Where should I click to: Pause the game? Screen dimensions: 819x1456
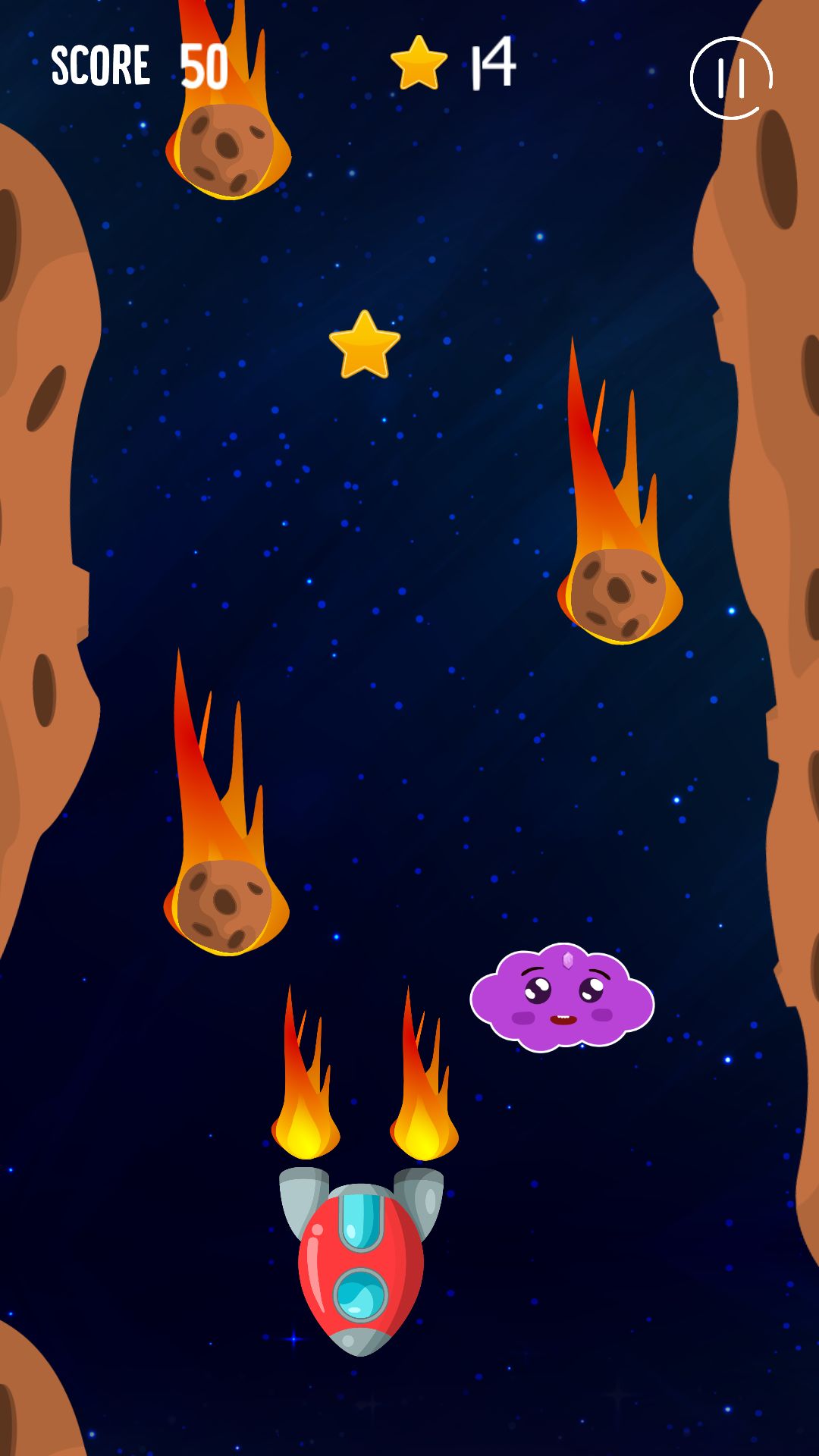click(x=730, y=78)
